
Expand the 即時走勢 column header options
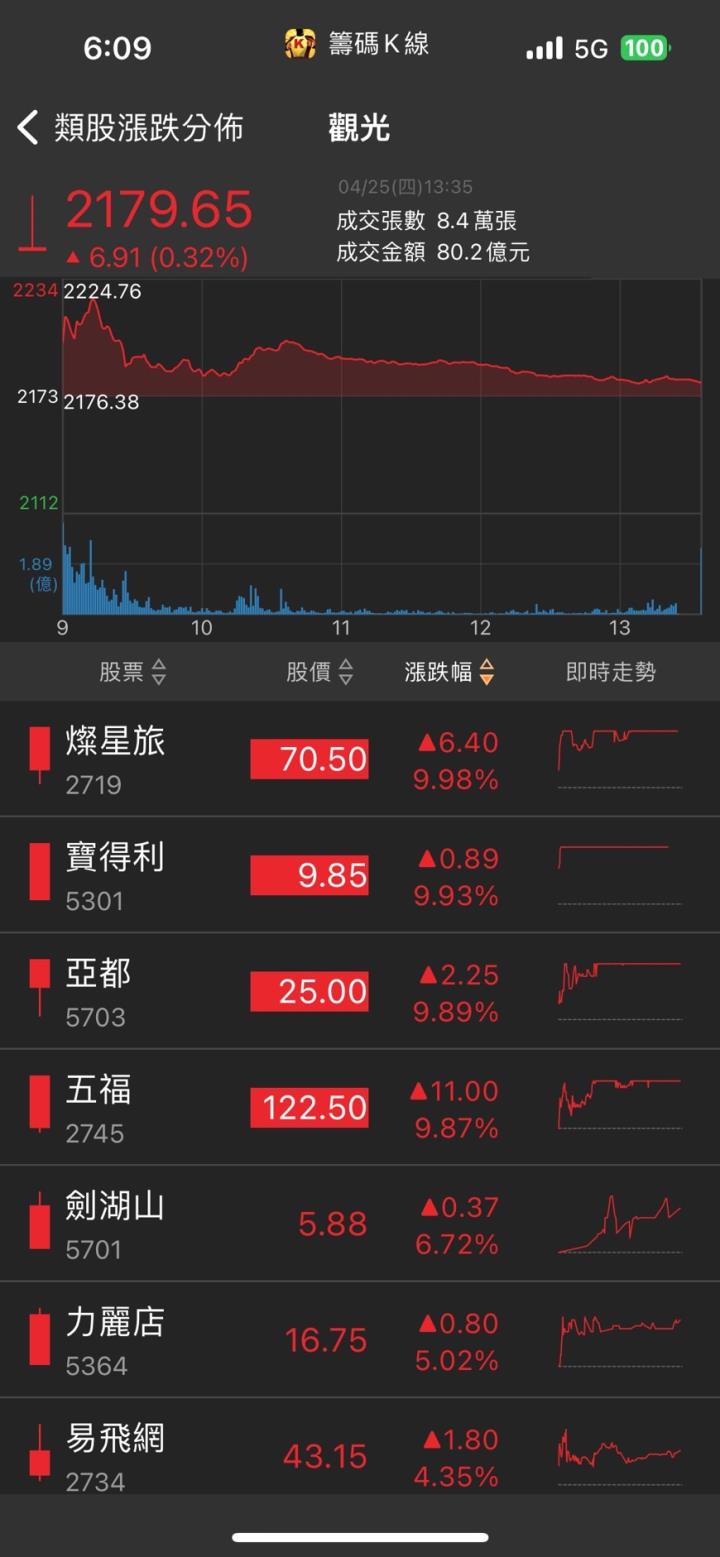(609, 672)
